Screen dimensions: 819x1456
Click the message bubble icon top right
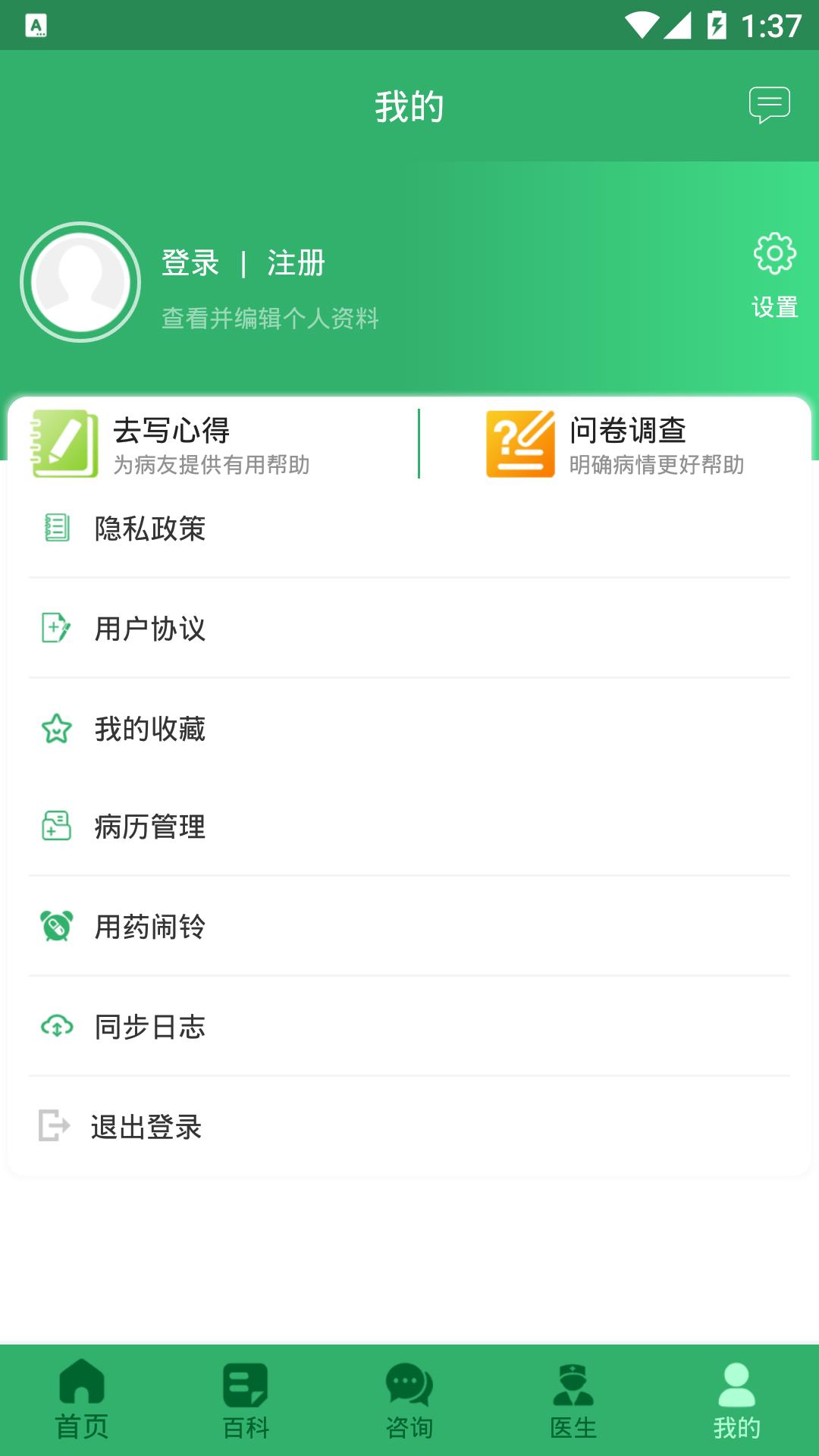(769, 106)
